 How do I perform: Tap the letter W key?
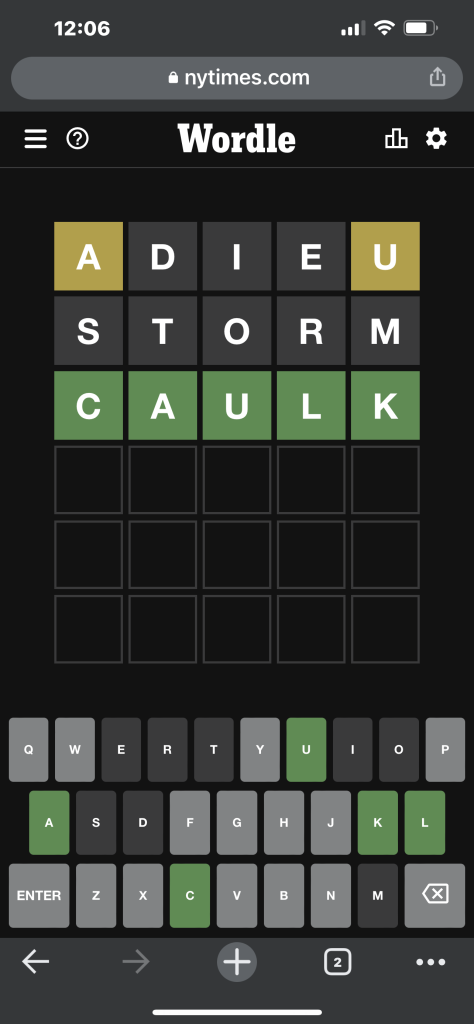tap(75, 750)
